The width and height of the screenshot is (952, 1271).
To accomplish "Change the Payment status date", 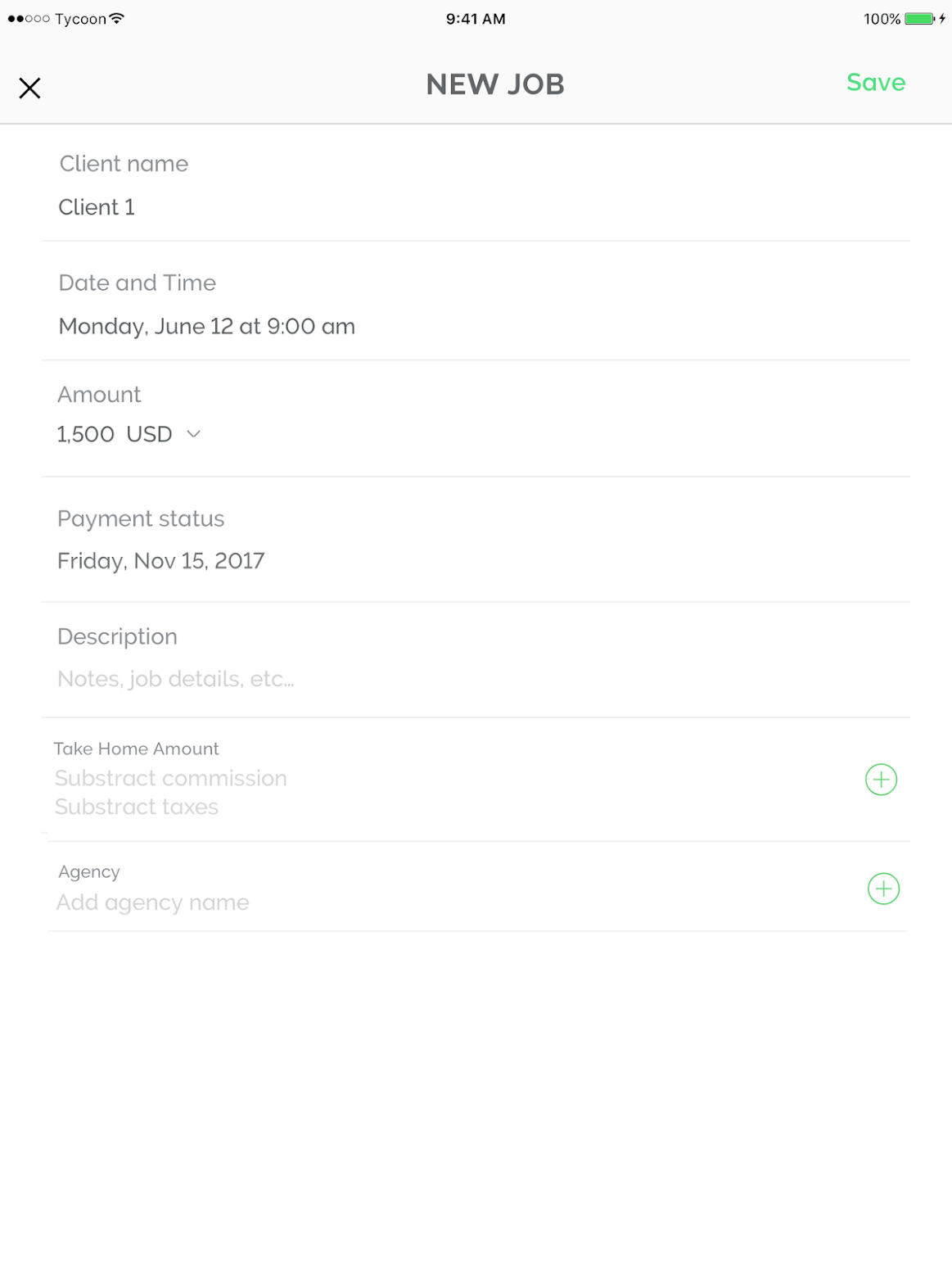I will click(160, 561).
